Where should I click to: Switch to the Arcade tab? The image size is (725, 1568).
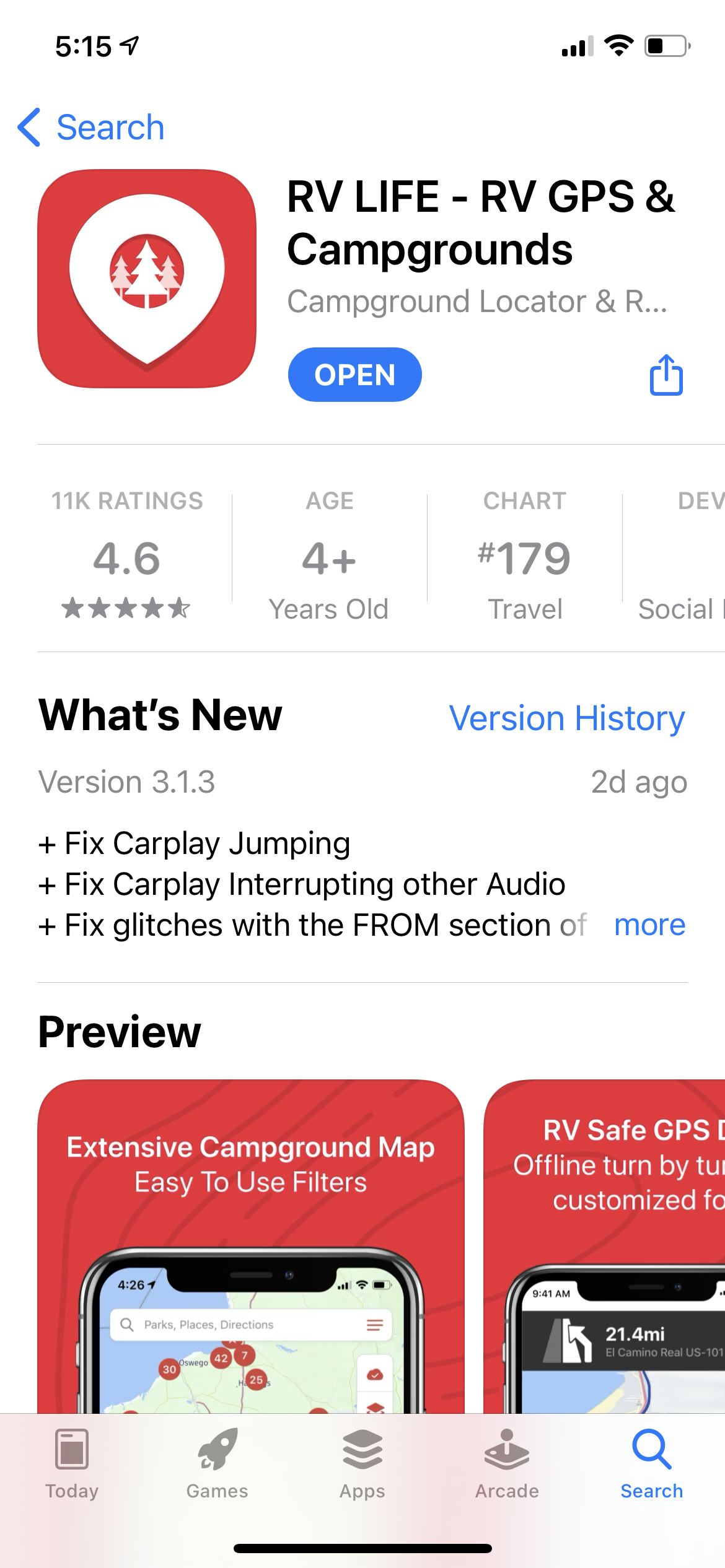pos(507,1464)
